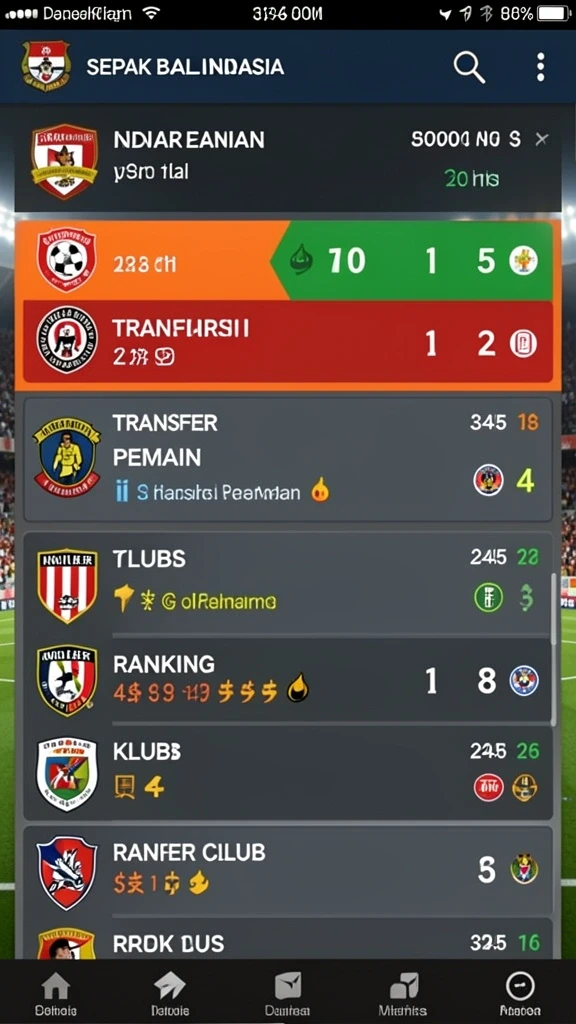Open the TLUBS row

(x=288, y=583)
